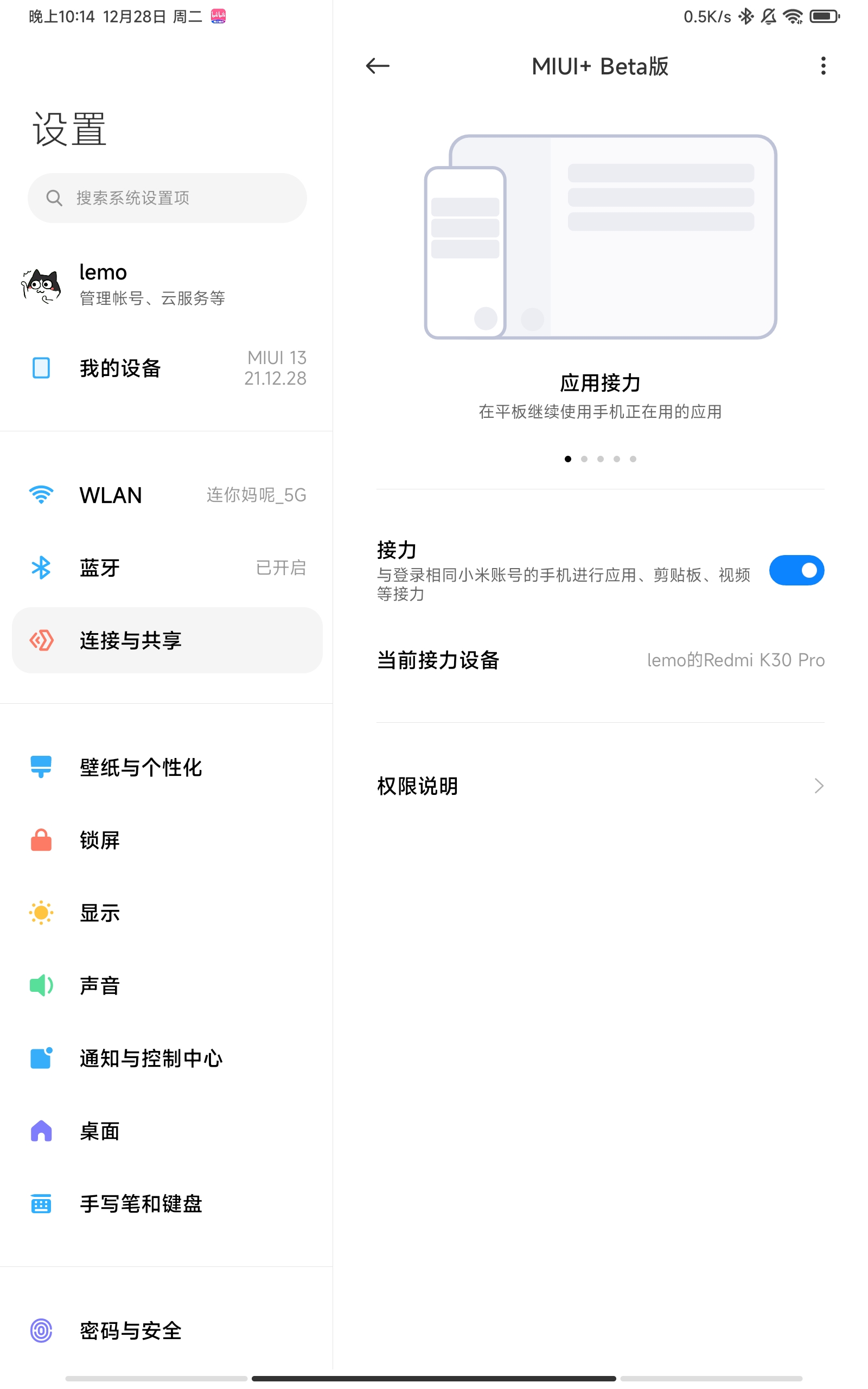Open WLAN settings via the Wi-Fi icon
Viewport: 868px width, 1389px height.
tap(40, 494)
